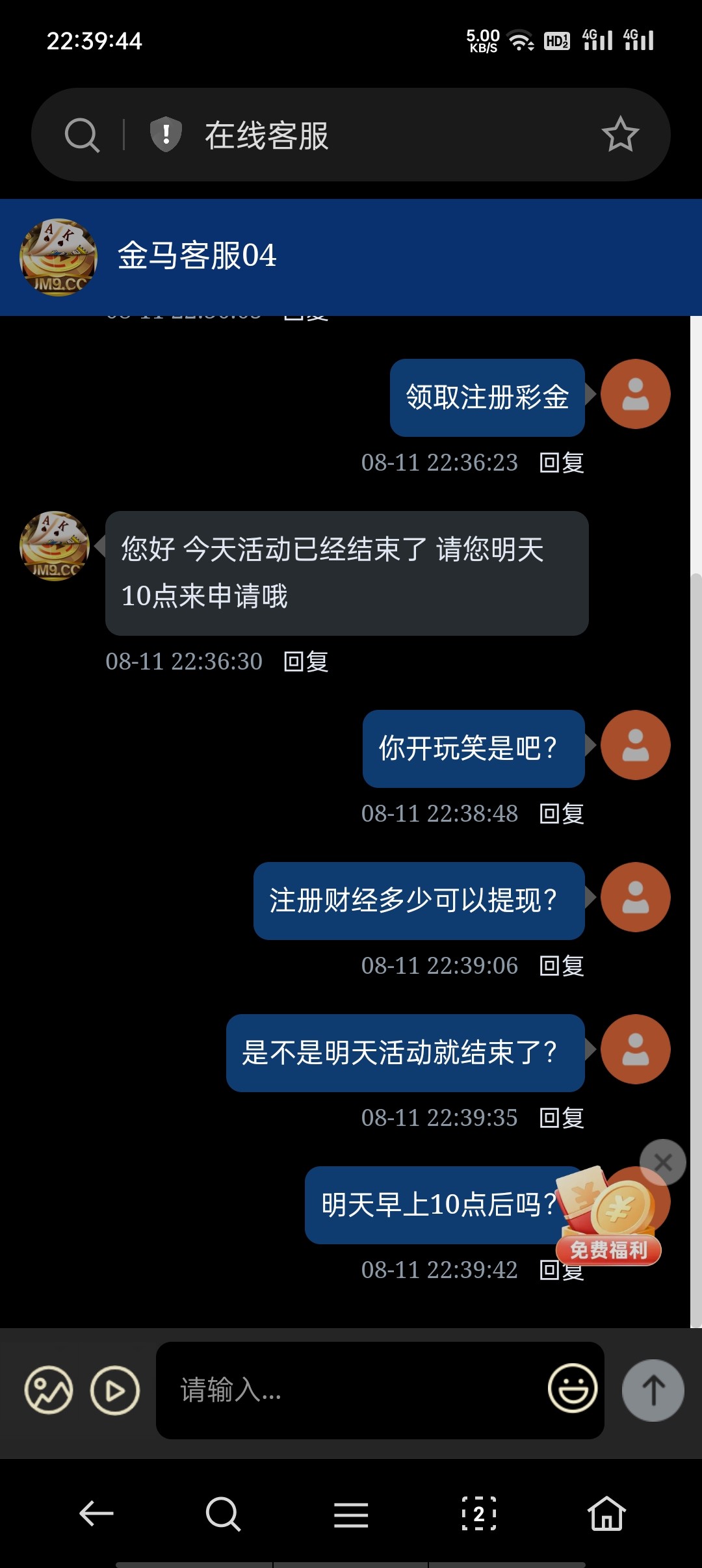Tap the search icon in the address bar
Image resolution: width=702 pixels, height=1568 pixels.
[82, 135]
